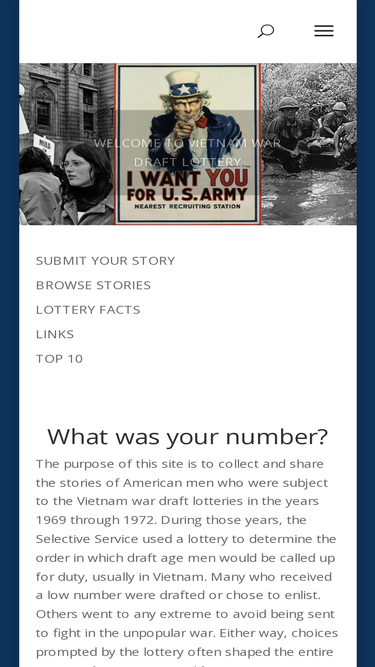Go to Browse Stories
The image size is (375, 667).
point(93,285)
